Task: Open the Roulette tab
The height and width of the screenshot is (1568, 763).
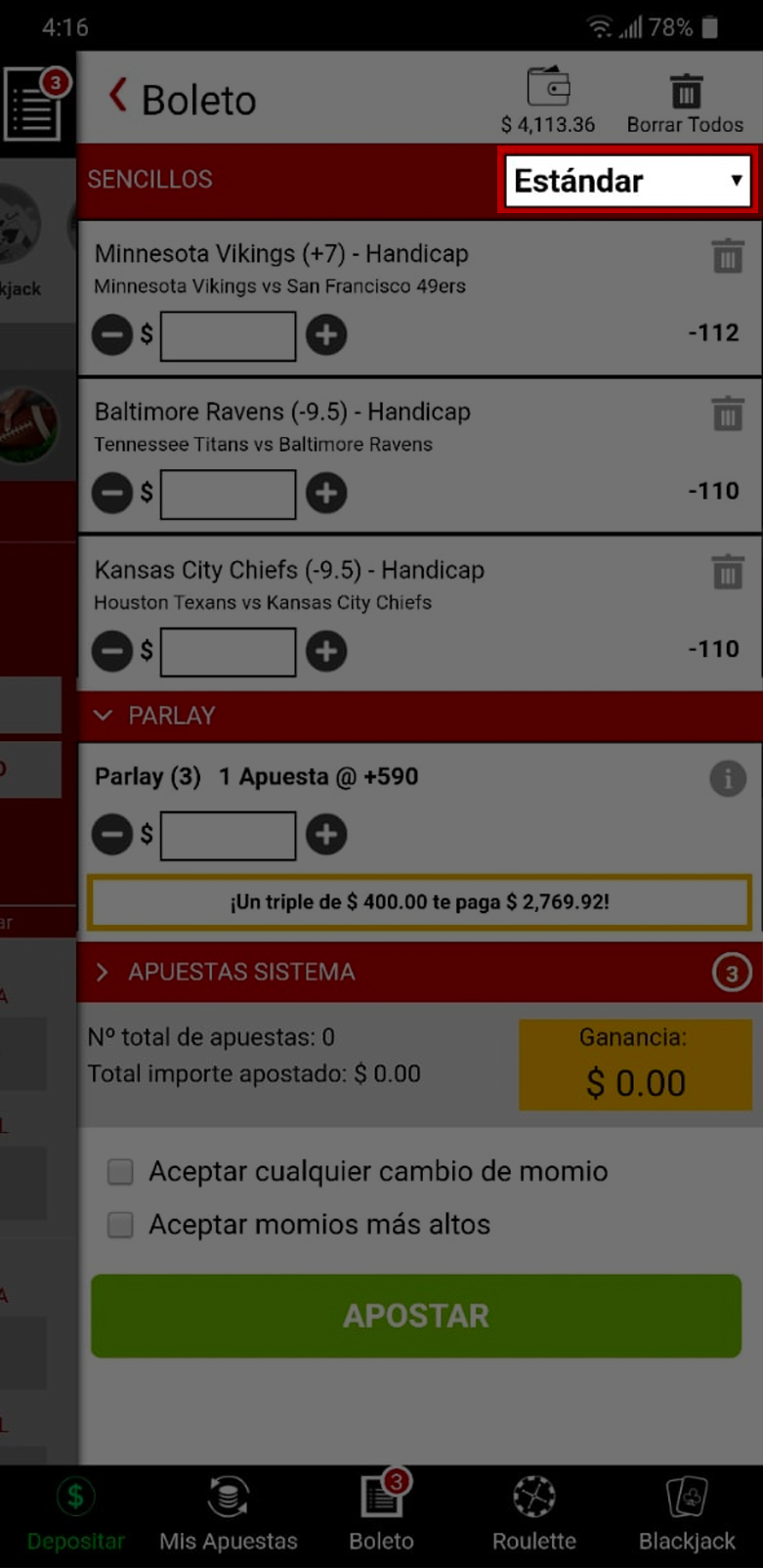Action: pyautogui.click(x=534, y=1513)
